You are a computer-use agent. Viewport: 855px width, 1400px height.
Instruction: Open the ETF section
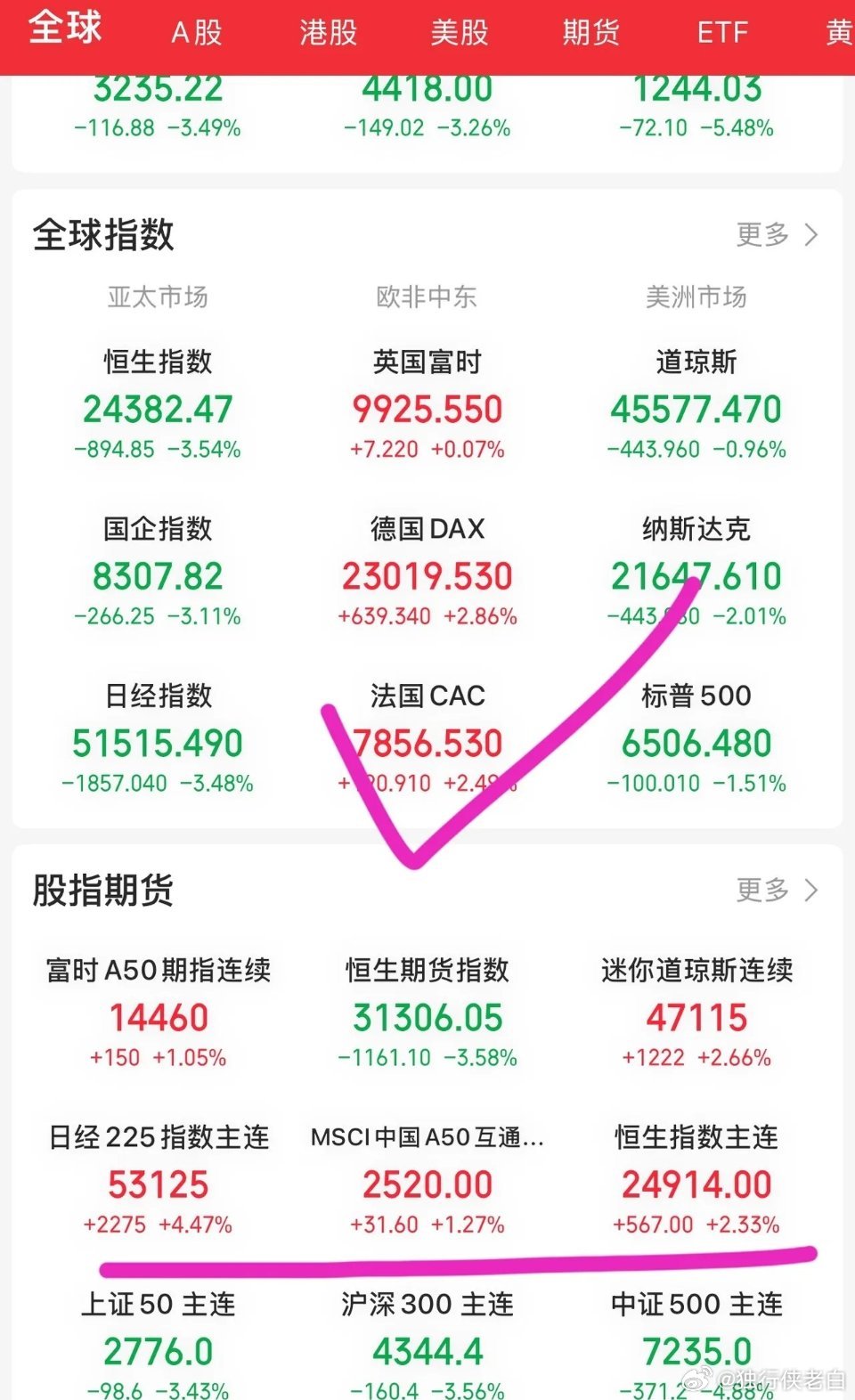723,34
